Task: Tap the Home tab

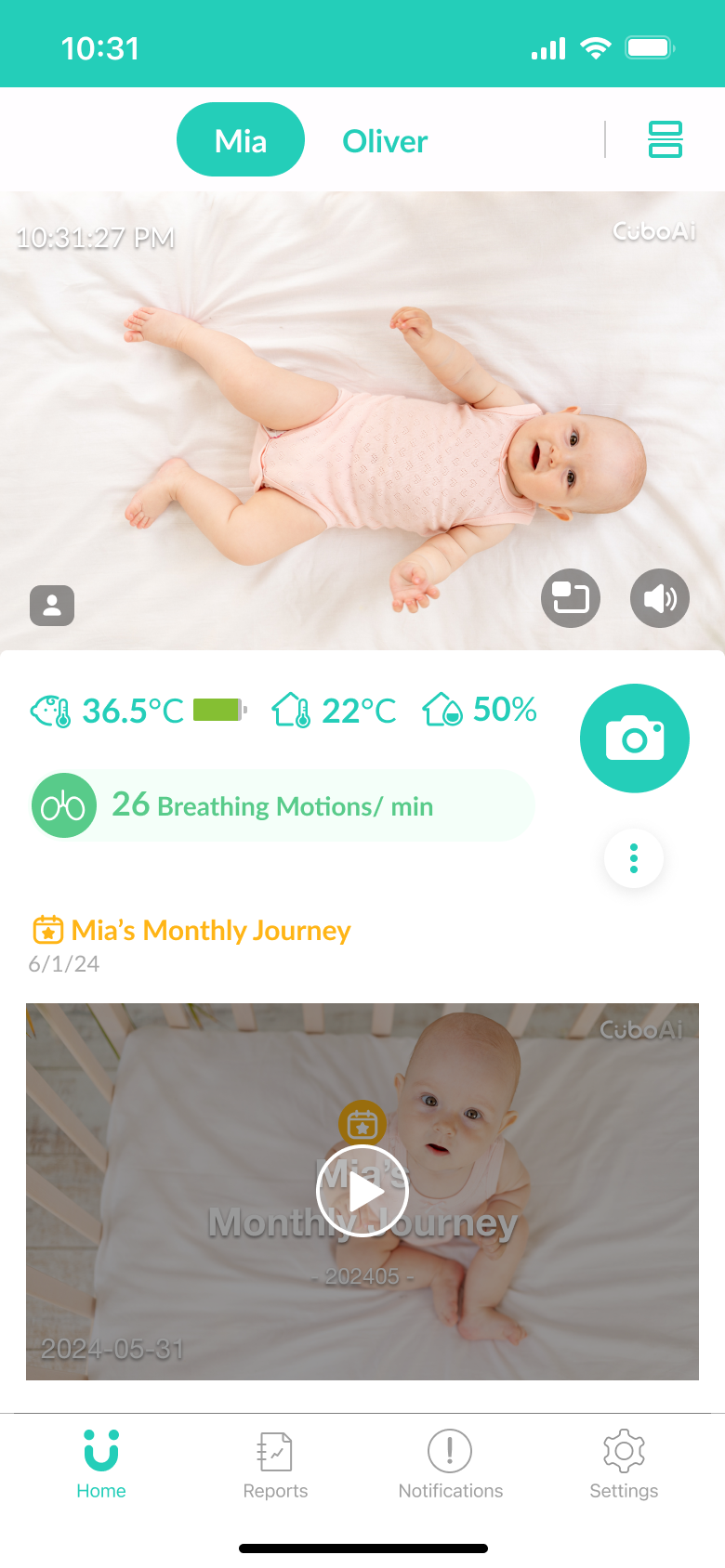Action: point(101,1464)
